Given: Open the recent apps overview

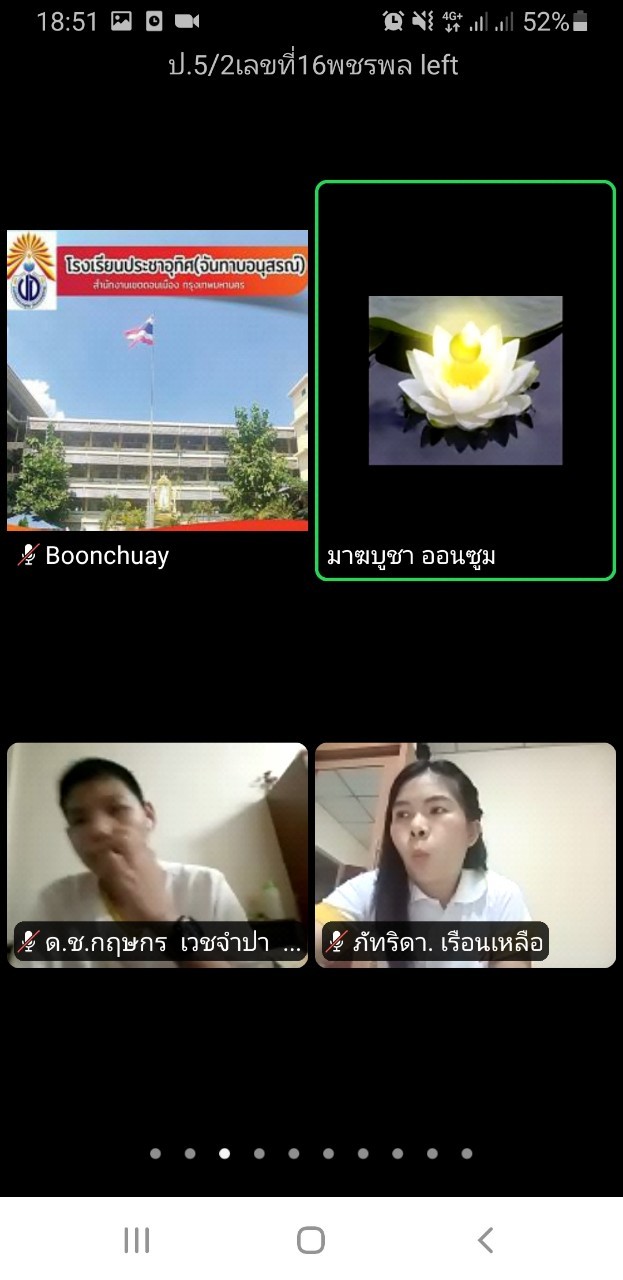Looking at the screenshot, I should coord(137,1241).
